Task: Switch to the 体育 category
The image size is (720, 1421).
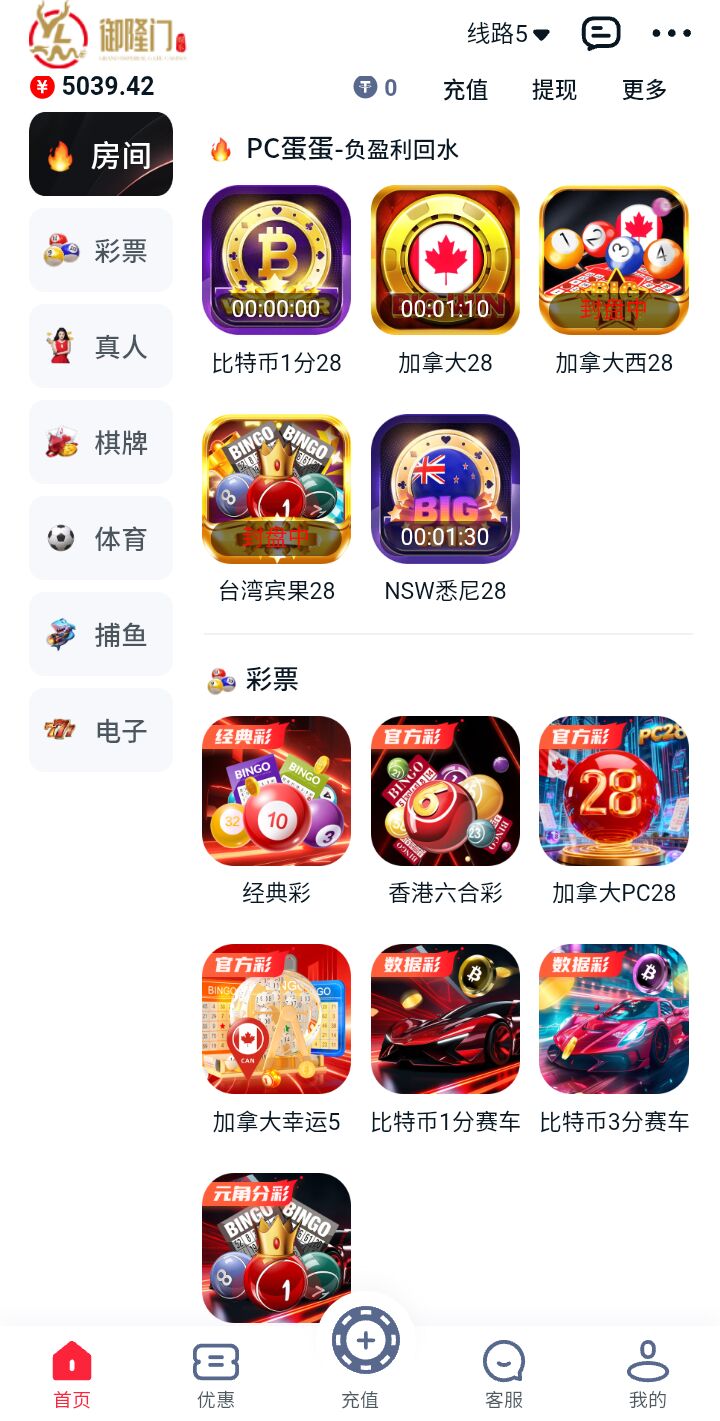Action: (x=101, y=539)
